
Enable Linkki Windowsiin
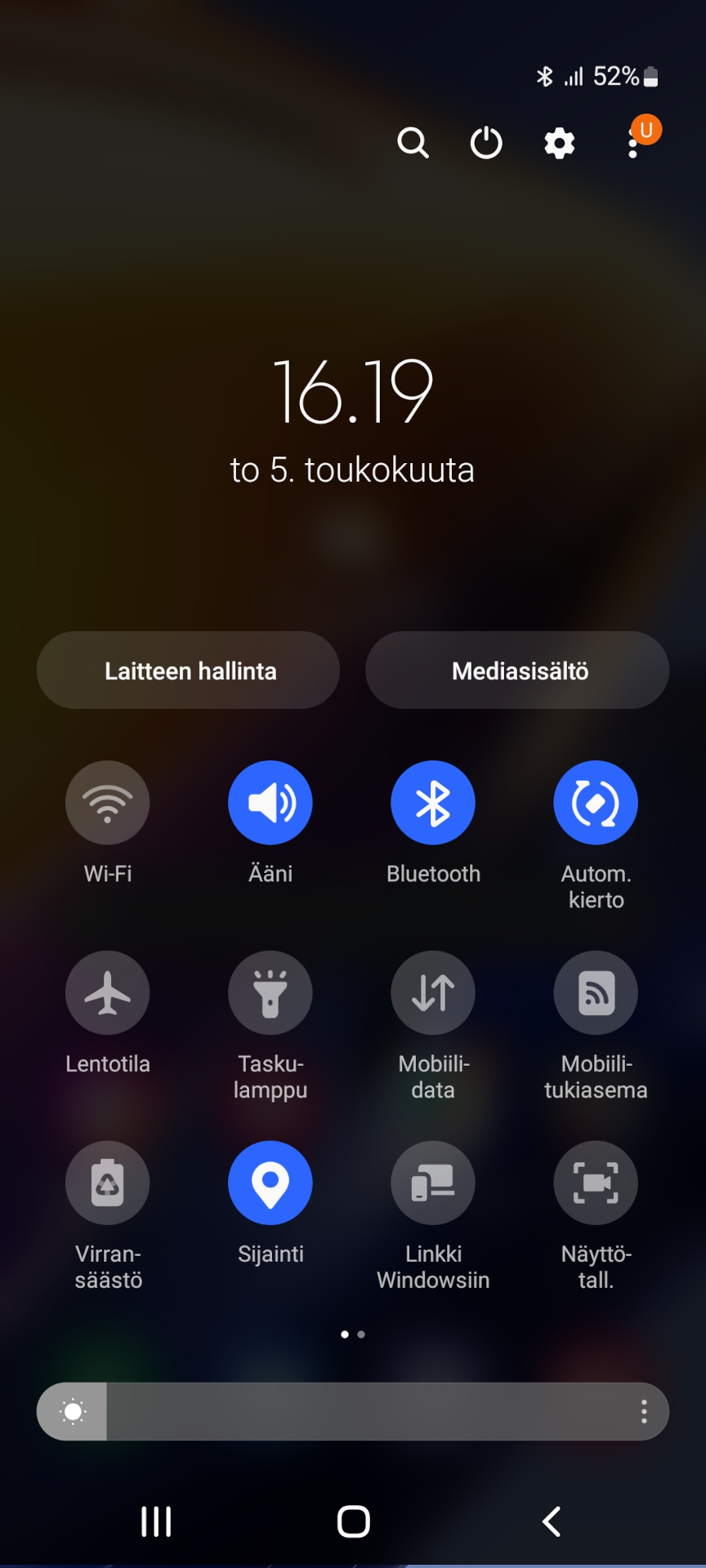(433, 1183)
